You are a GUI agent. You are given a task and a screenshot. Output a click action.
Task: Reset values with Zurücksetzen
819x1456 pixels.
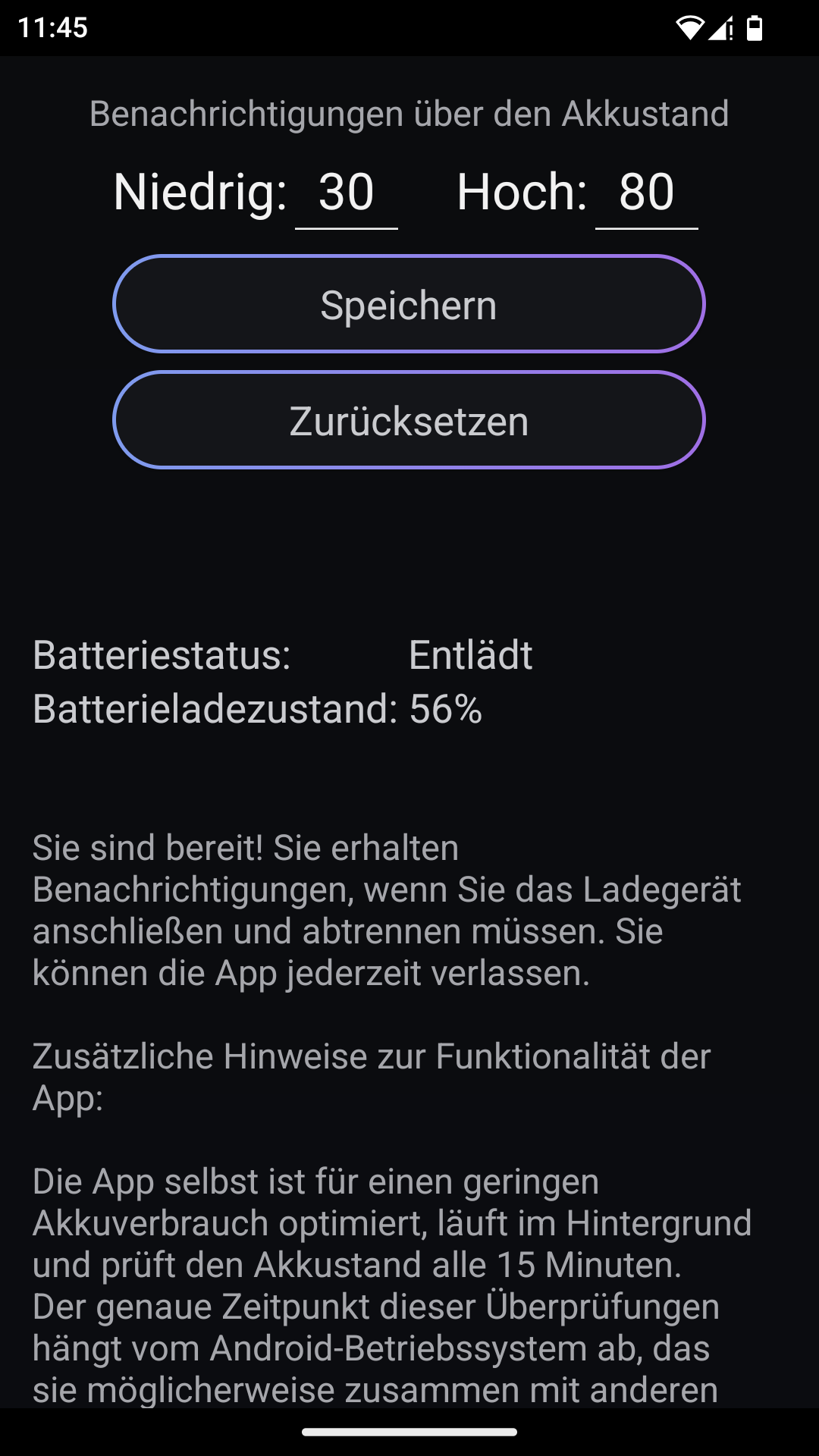tap(409, 420)
